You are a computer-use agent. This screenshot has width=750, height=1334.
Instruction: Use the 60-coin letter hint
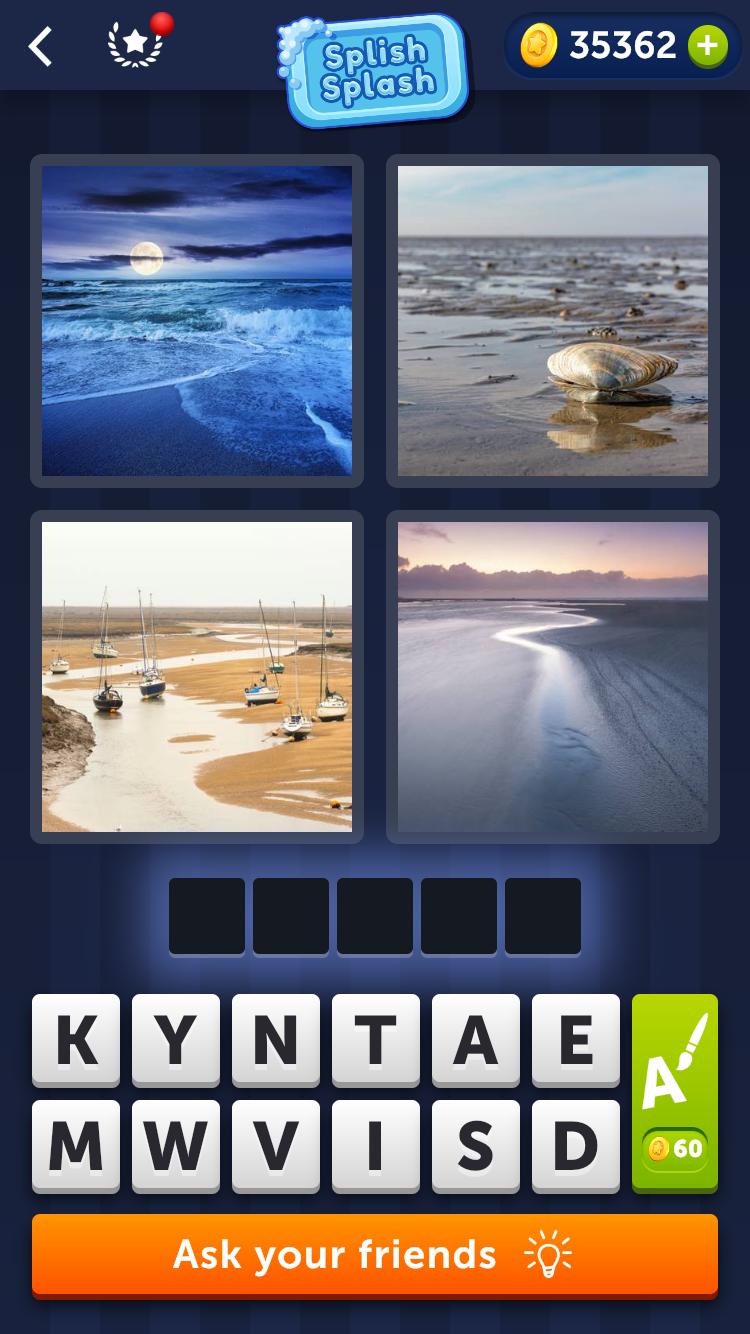pyautogui.click(x=675, y=1092)
